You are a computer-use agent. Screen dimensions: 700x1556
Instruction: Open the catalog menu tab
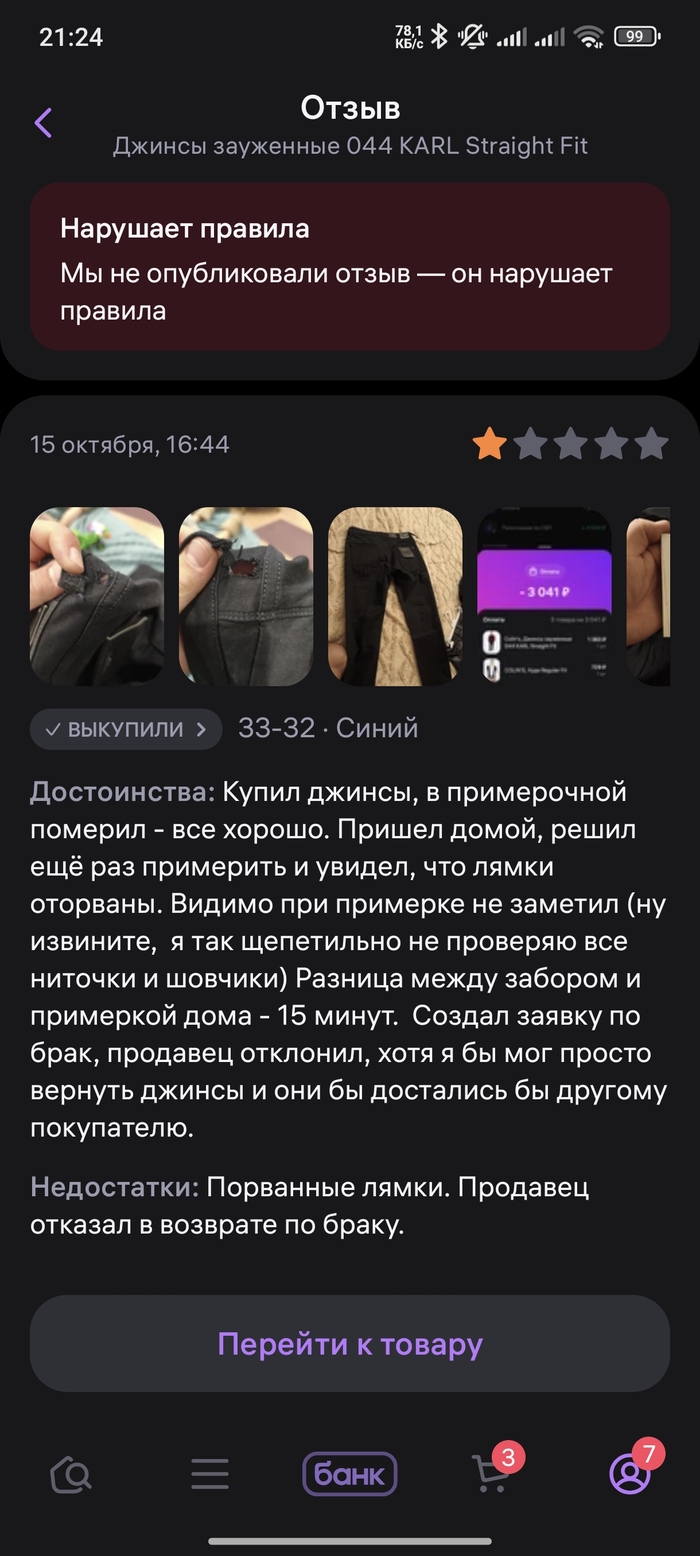click(210, 1474)
